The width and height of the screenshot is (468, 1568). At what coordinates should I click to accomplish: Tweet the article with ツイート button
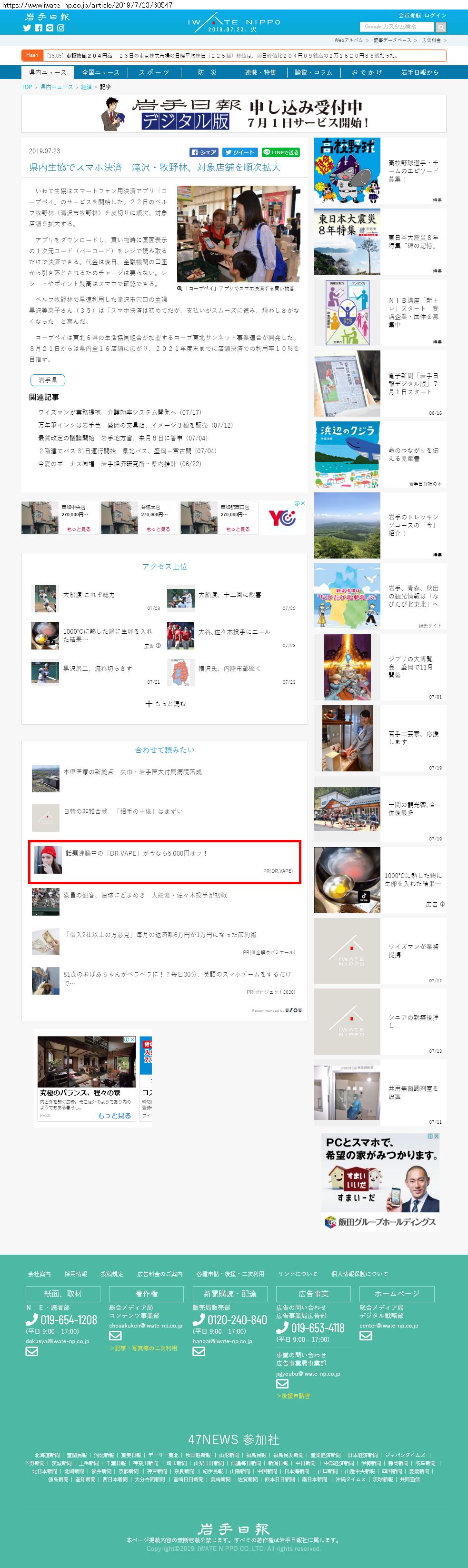[x=239, y=152]
